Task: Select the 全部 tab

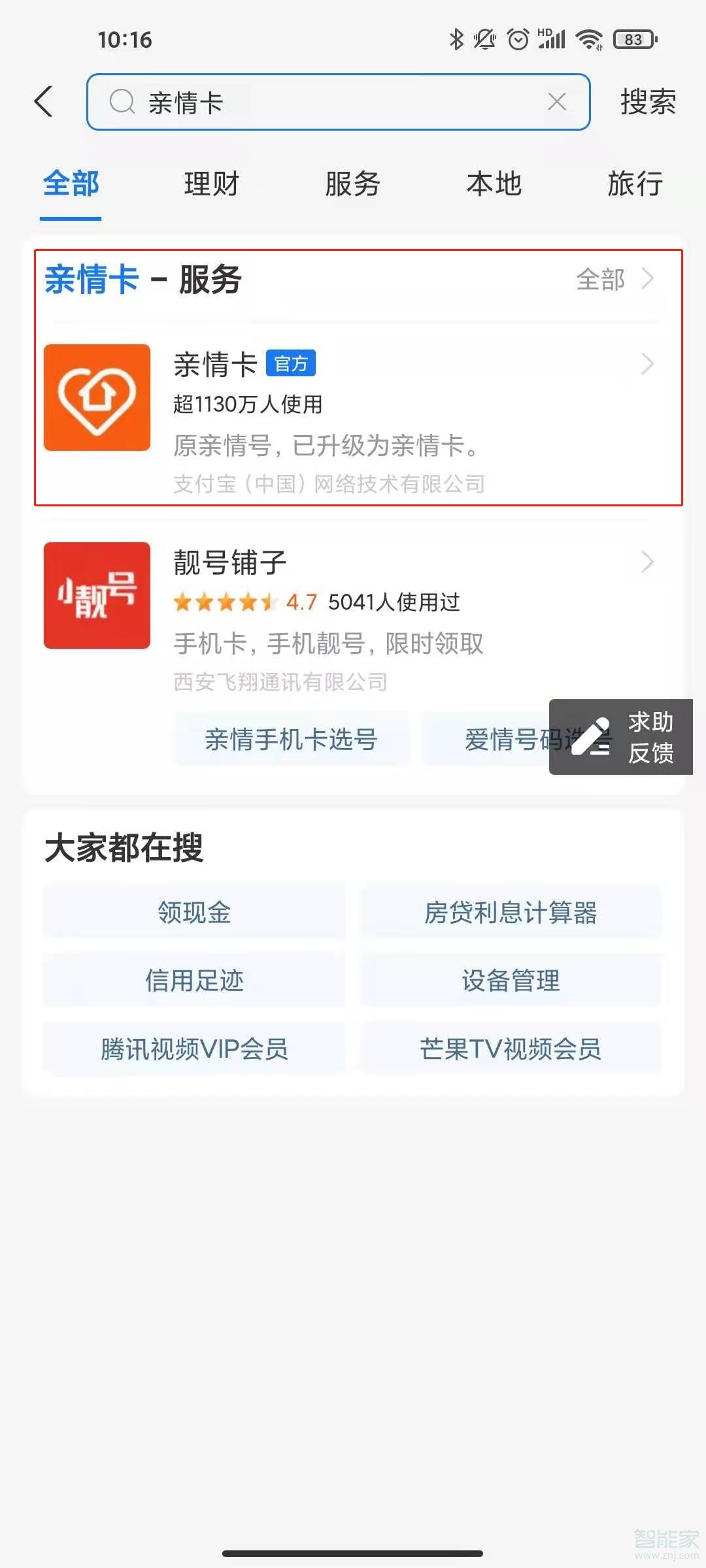Action: coord(71,184)
